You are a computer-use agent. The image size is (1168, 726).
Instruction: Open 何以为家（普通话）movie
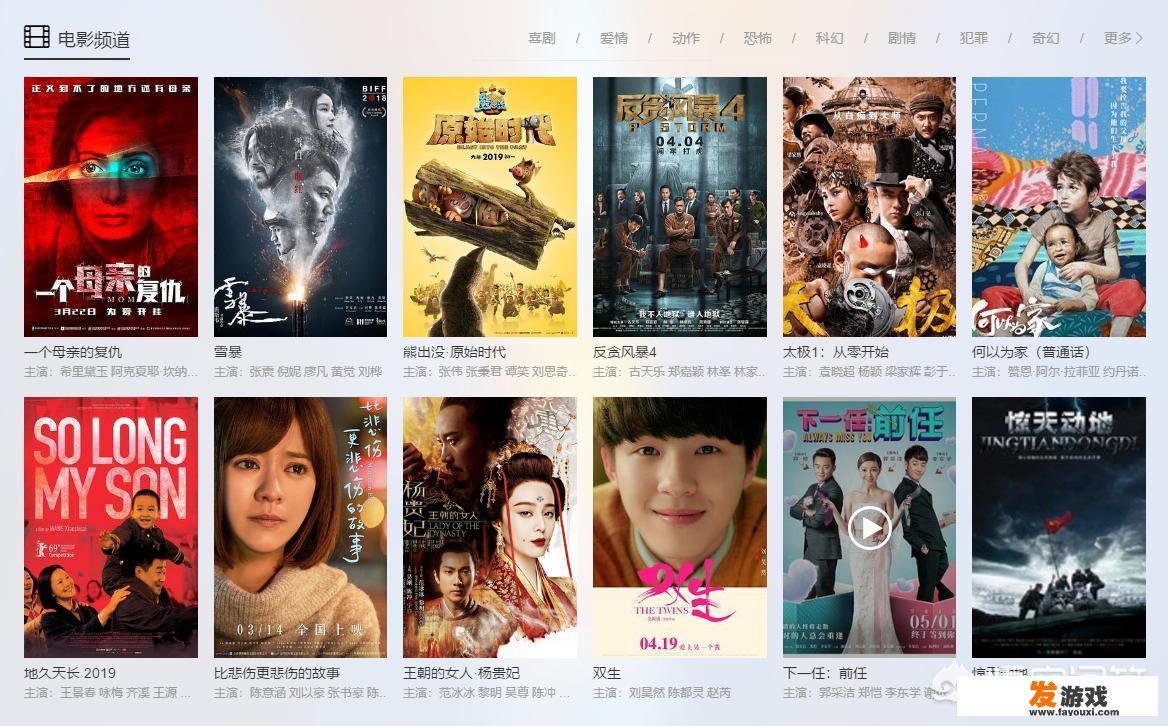click(1058, 206)
